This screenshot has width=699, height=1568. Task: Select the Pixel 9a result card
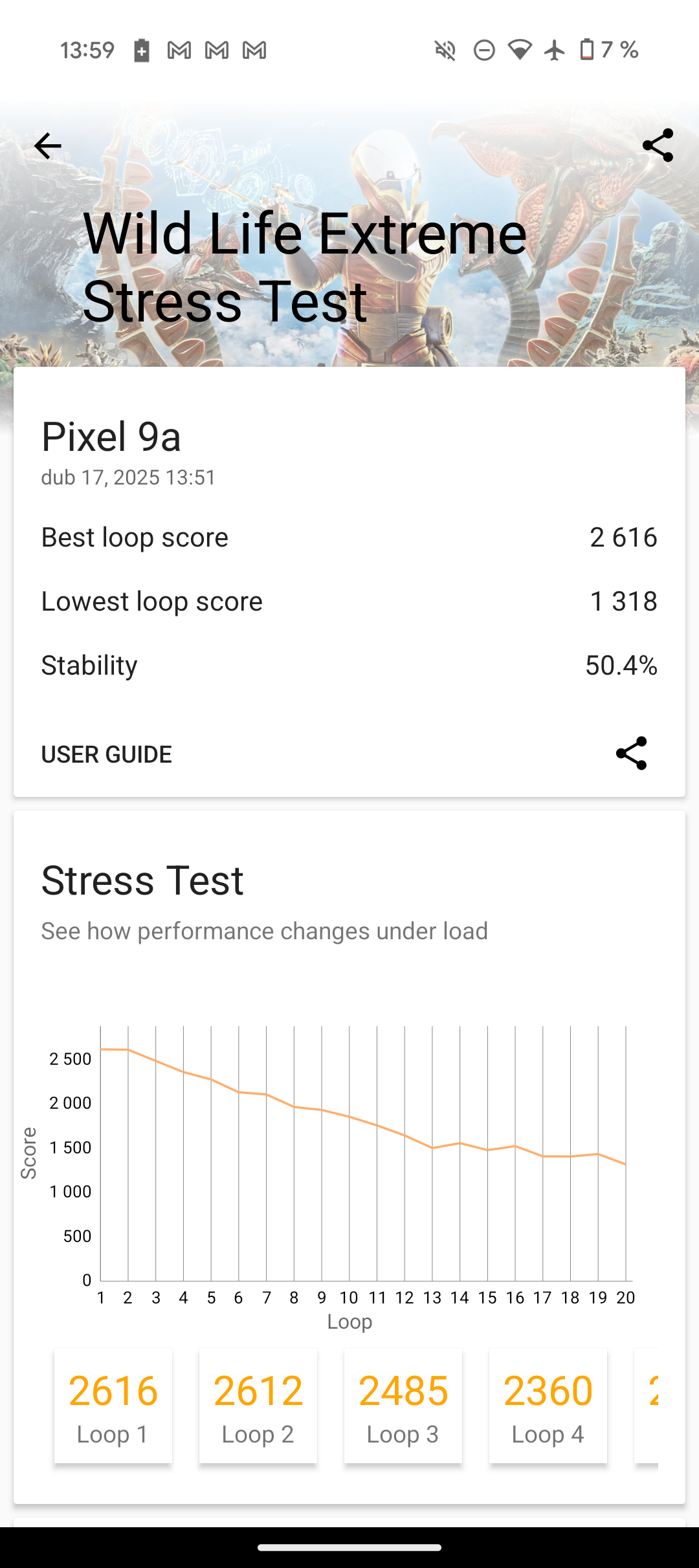pyautogui.click(x=349, y=582)
